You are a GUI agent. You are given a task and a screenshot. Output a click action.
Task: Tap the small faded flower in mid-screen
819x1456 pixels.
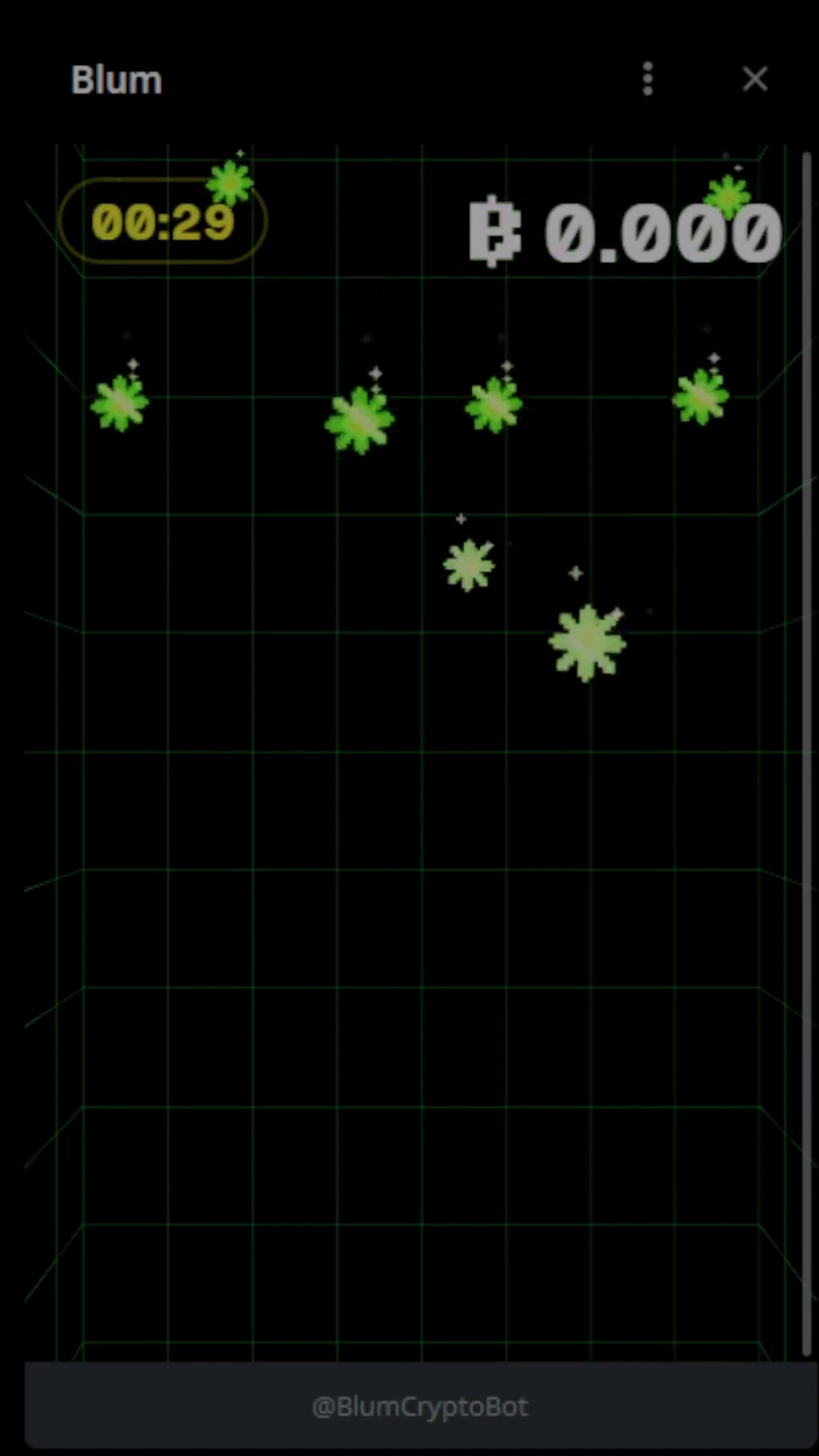coord(468,564)
